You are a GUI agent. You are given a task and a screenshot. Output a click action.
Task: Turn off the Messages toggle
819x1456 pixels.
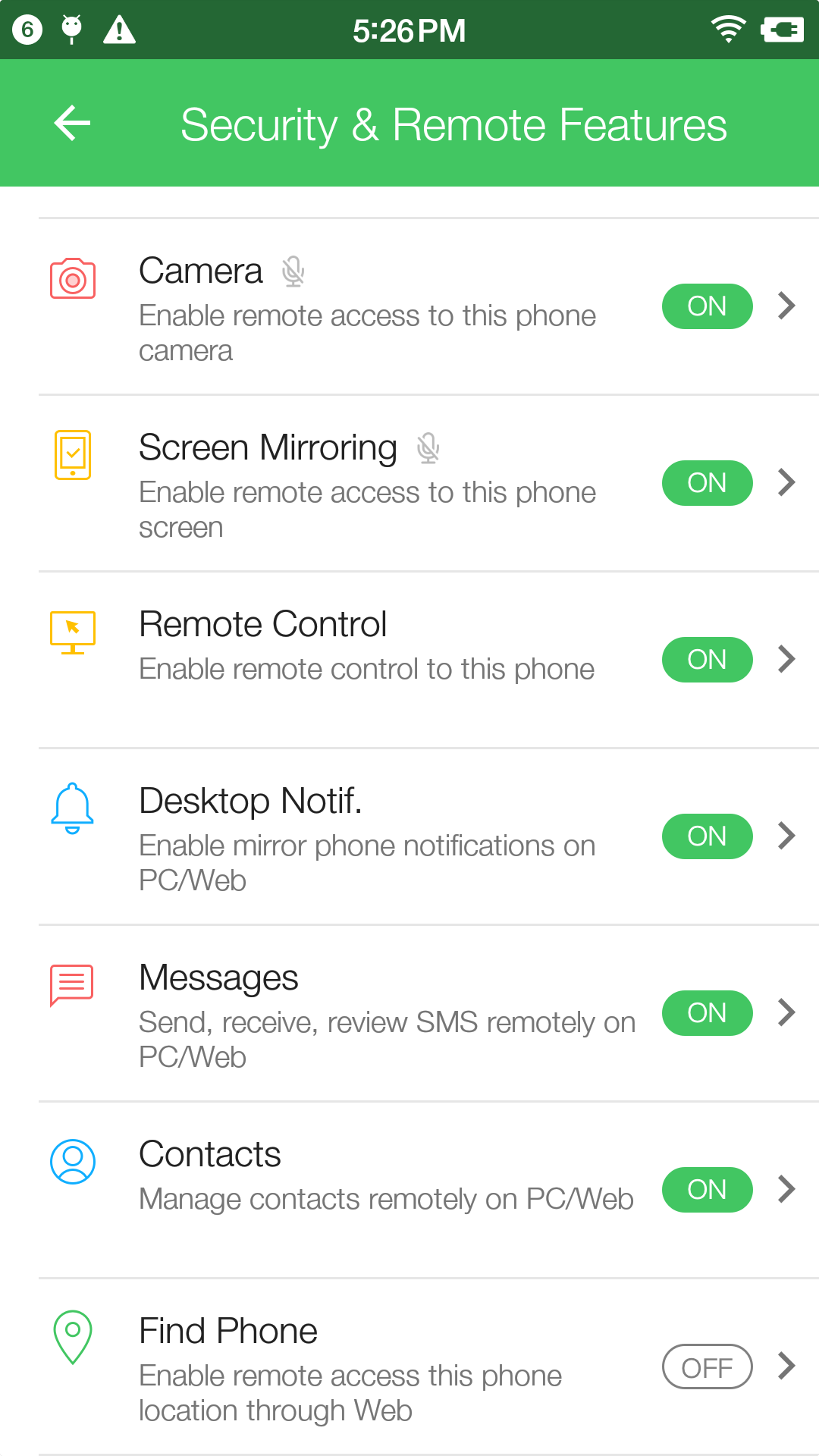click(x=707, y=1012)
